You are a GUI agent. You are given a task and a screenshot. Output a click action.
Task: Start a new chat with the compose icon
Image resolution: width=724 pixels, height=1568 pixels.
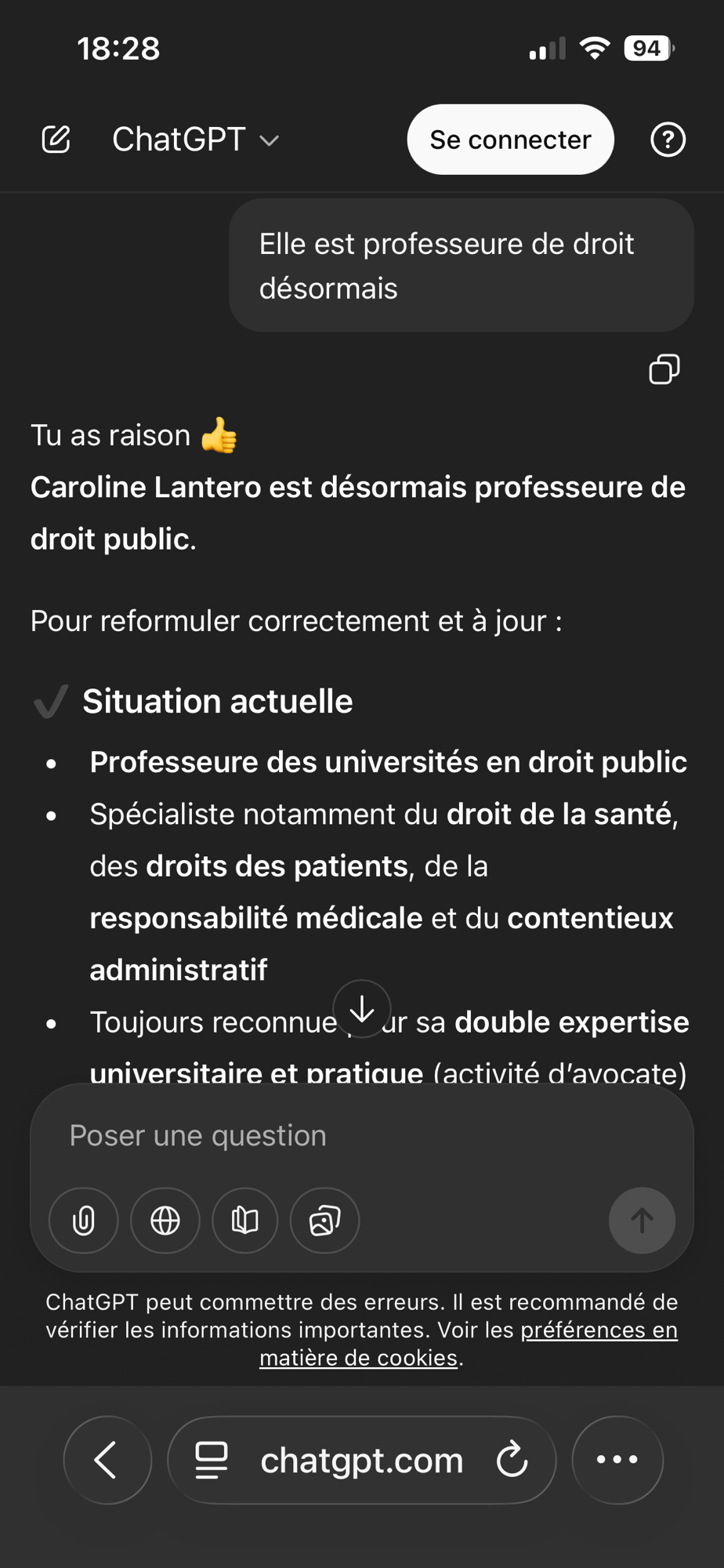coord(56,140)
